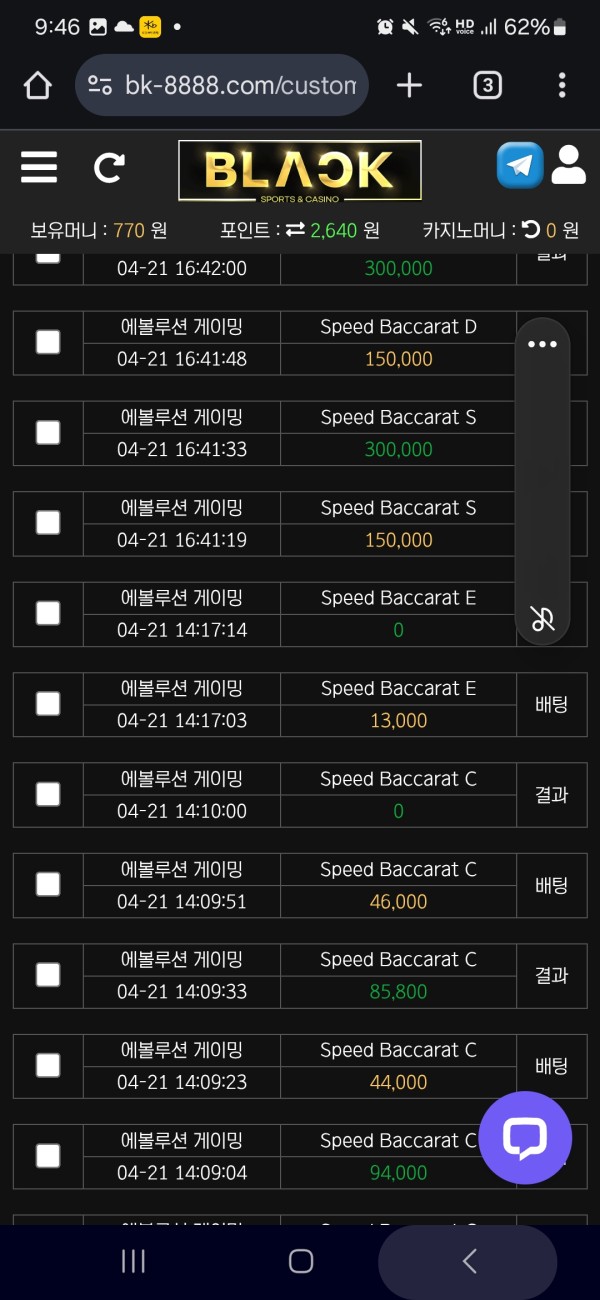Open a new browser tab
Viewport: 600px width, 1300px height.
[409, 85]
